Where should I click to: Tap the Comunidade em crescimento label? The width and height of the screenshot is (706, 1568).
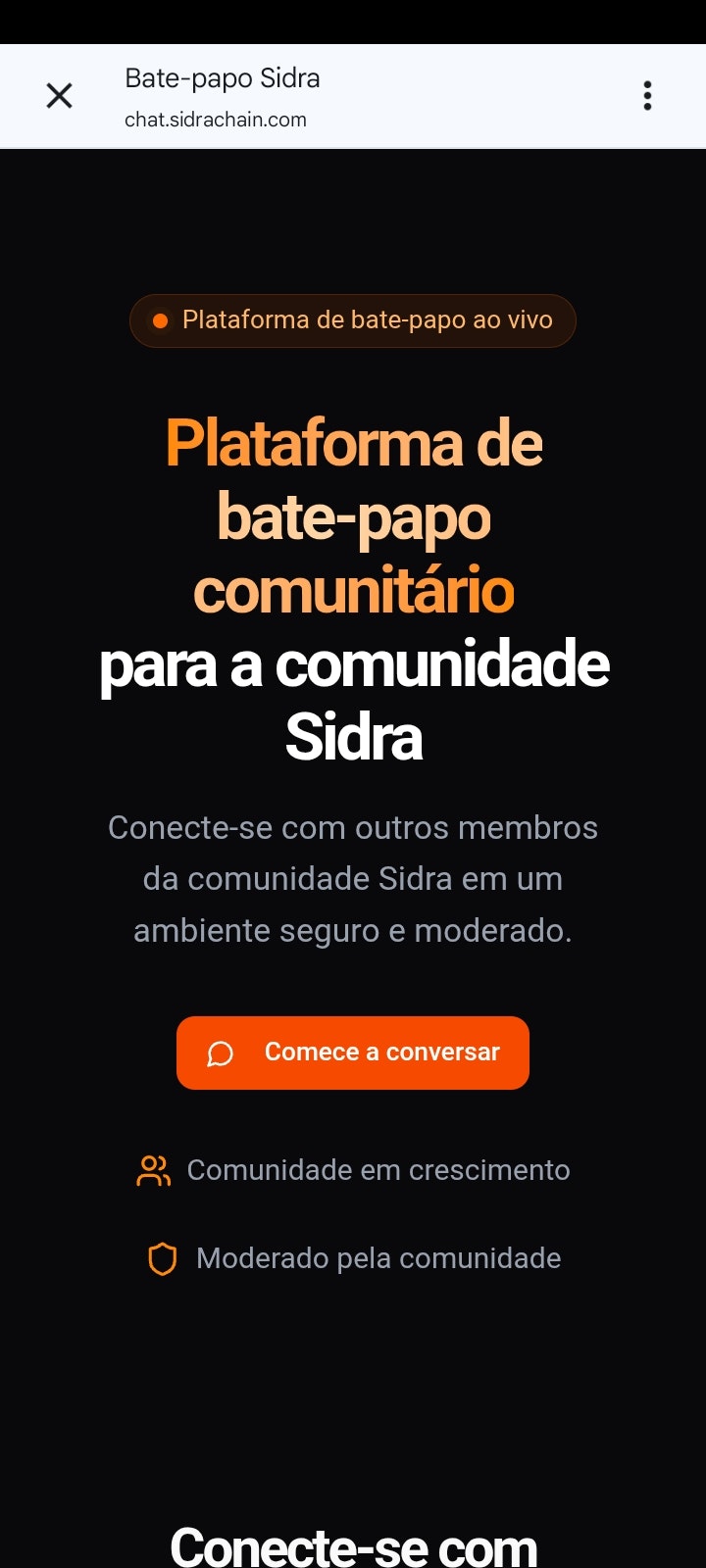[378, 1169]
